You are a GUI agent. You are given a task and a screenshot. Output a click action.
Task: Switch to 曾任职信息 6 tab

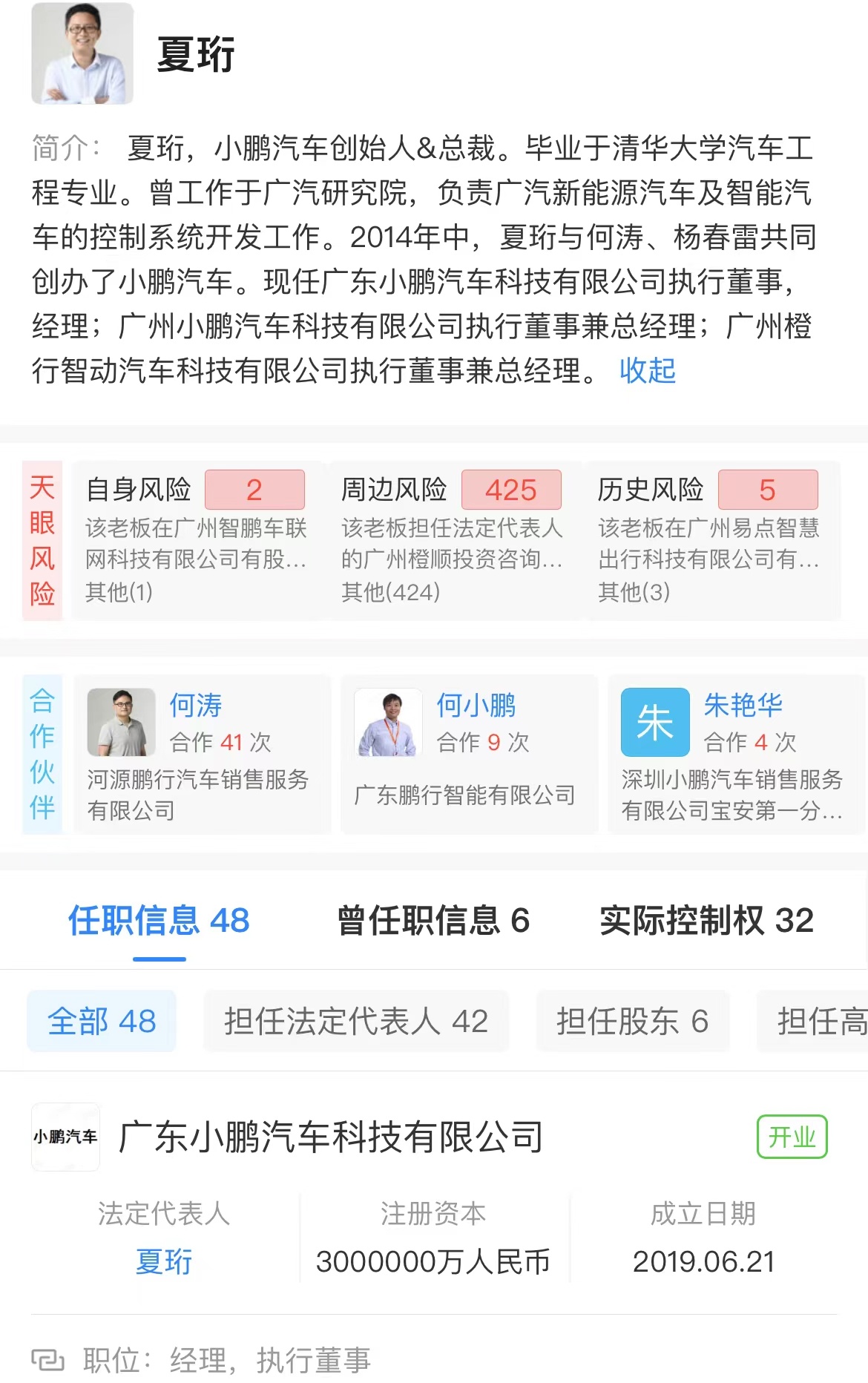coord(433,921)
